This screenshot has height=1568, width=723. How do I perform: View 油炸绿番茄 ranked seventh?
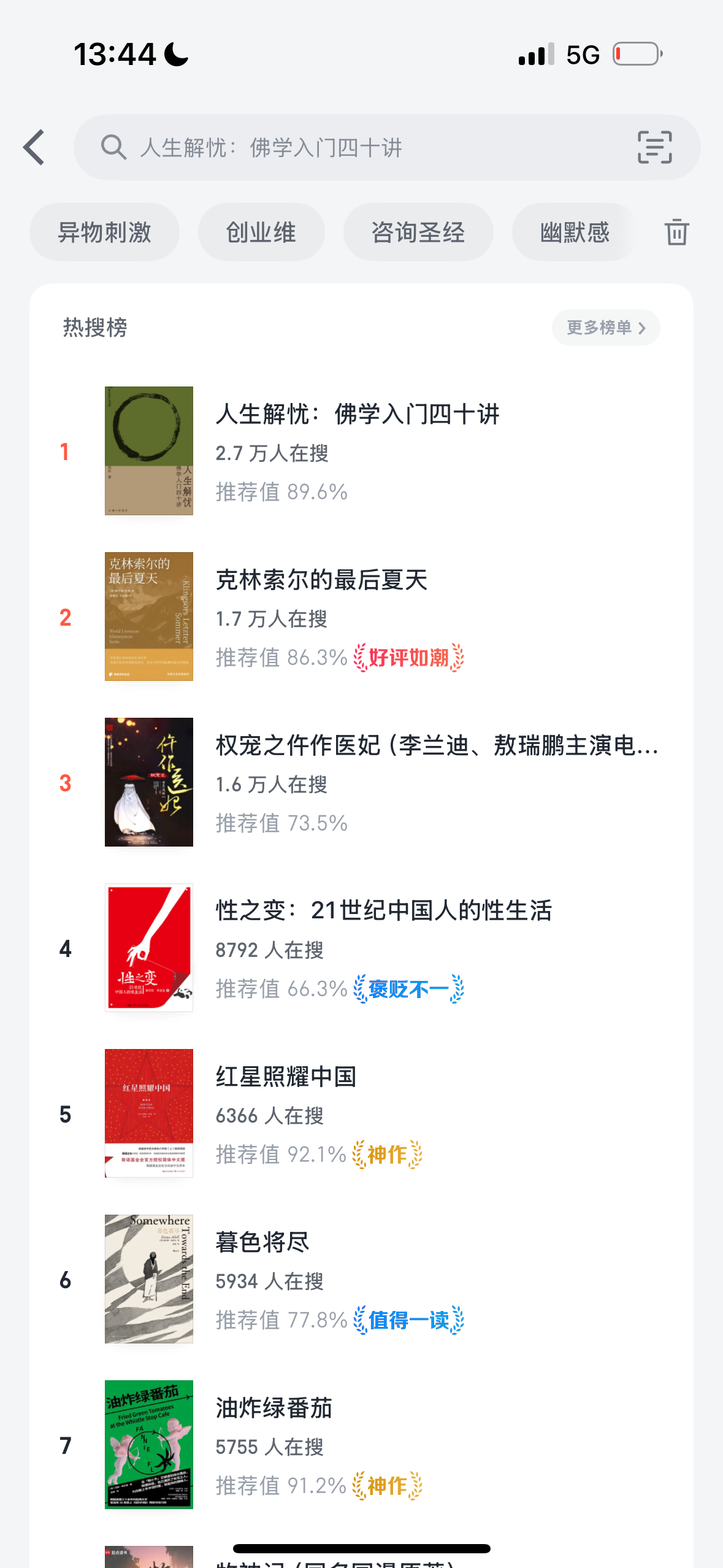click(x=361, y=1445)
